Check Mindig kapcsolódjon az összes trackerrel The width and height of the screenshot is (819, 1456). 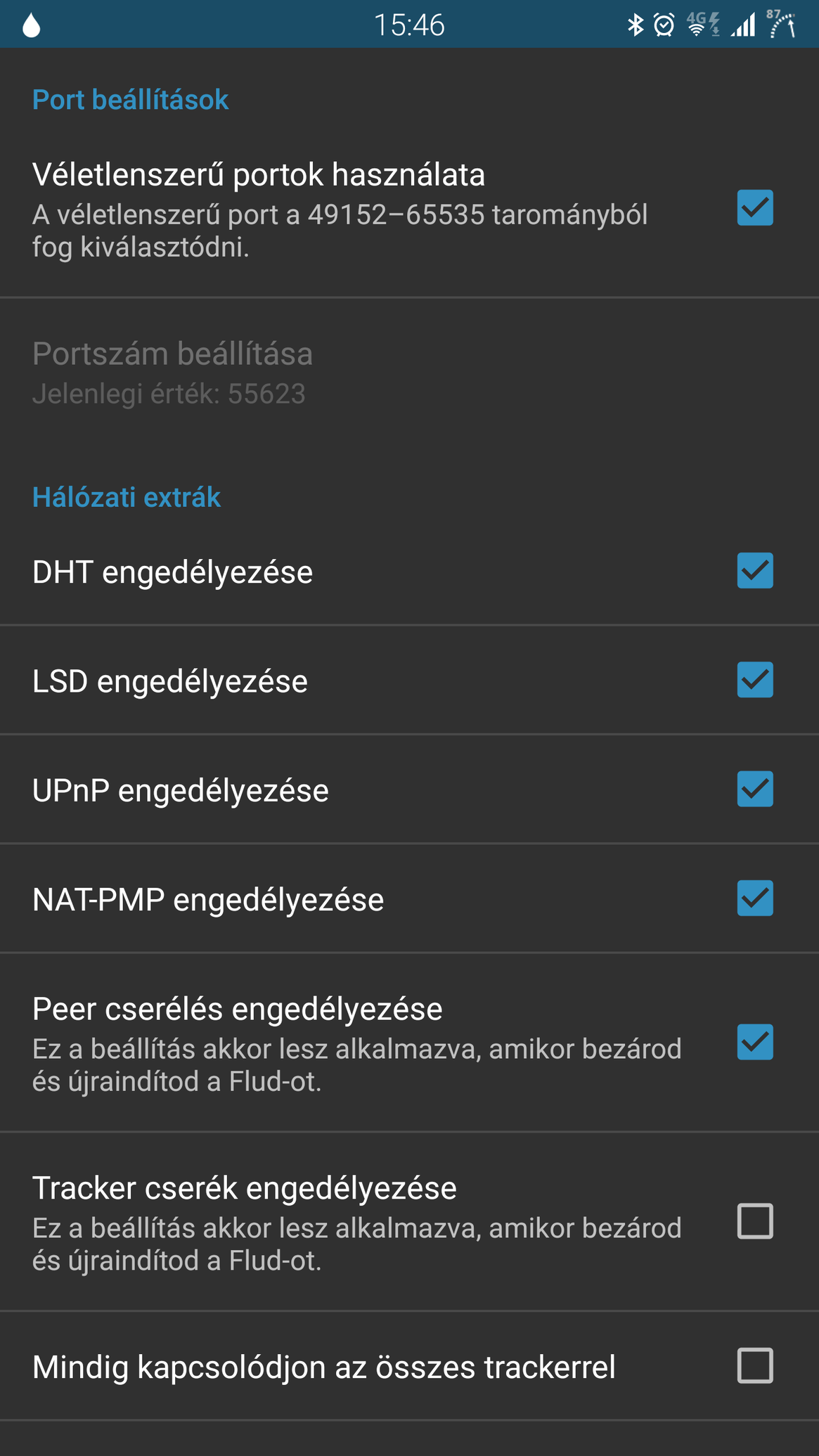click(x=755, y=1365)
